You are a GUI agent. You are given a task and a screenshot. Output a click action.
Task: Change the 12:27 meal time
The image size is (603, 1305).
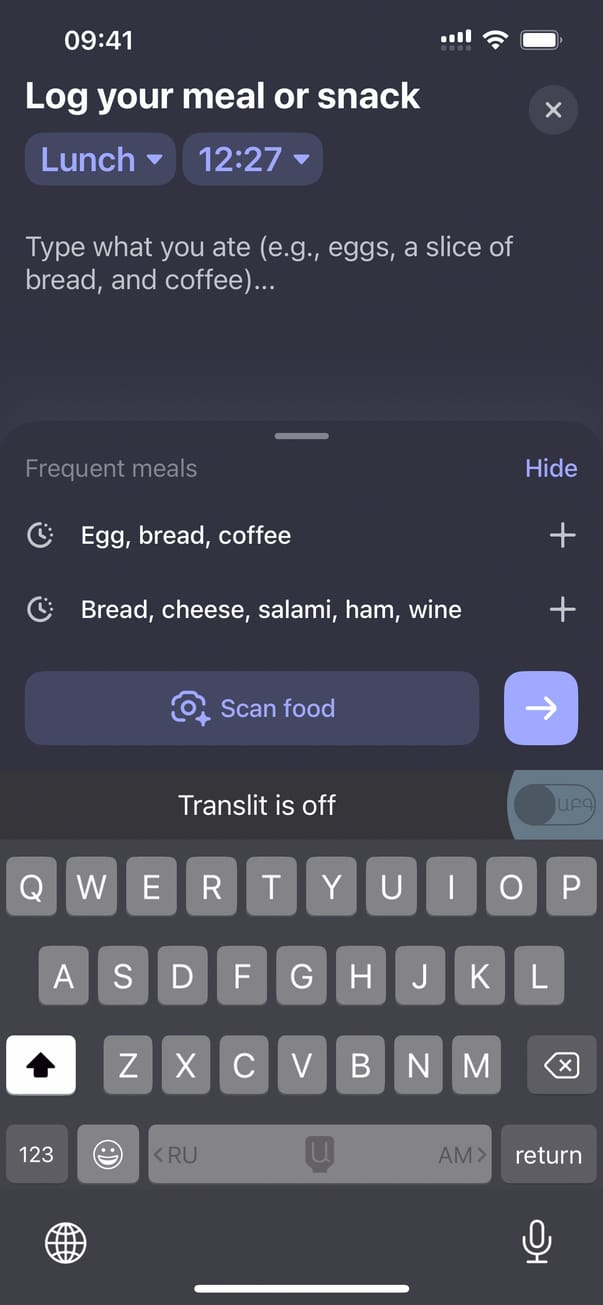[252, 160]
